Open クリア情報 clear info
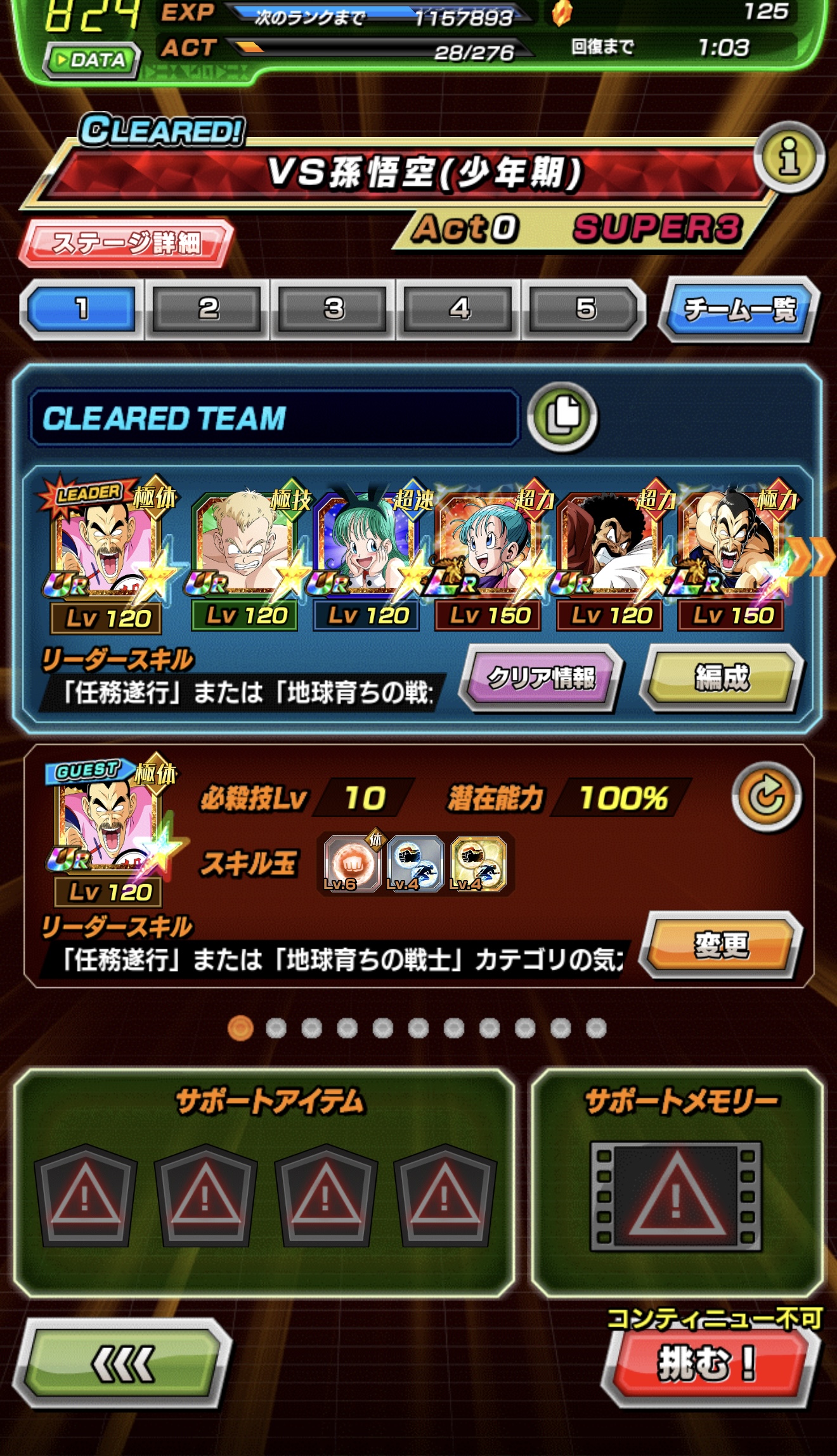Screen dimensions: 837x1456 click(x=541, y=678)
